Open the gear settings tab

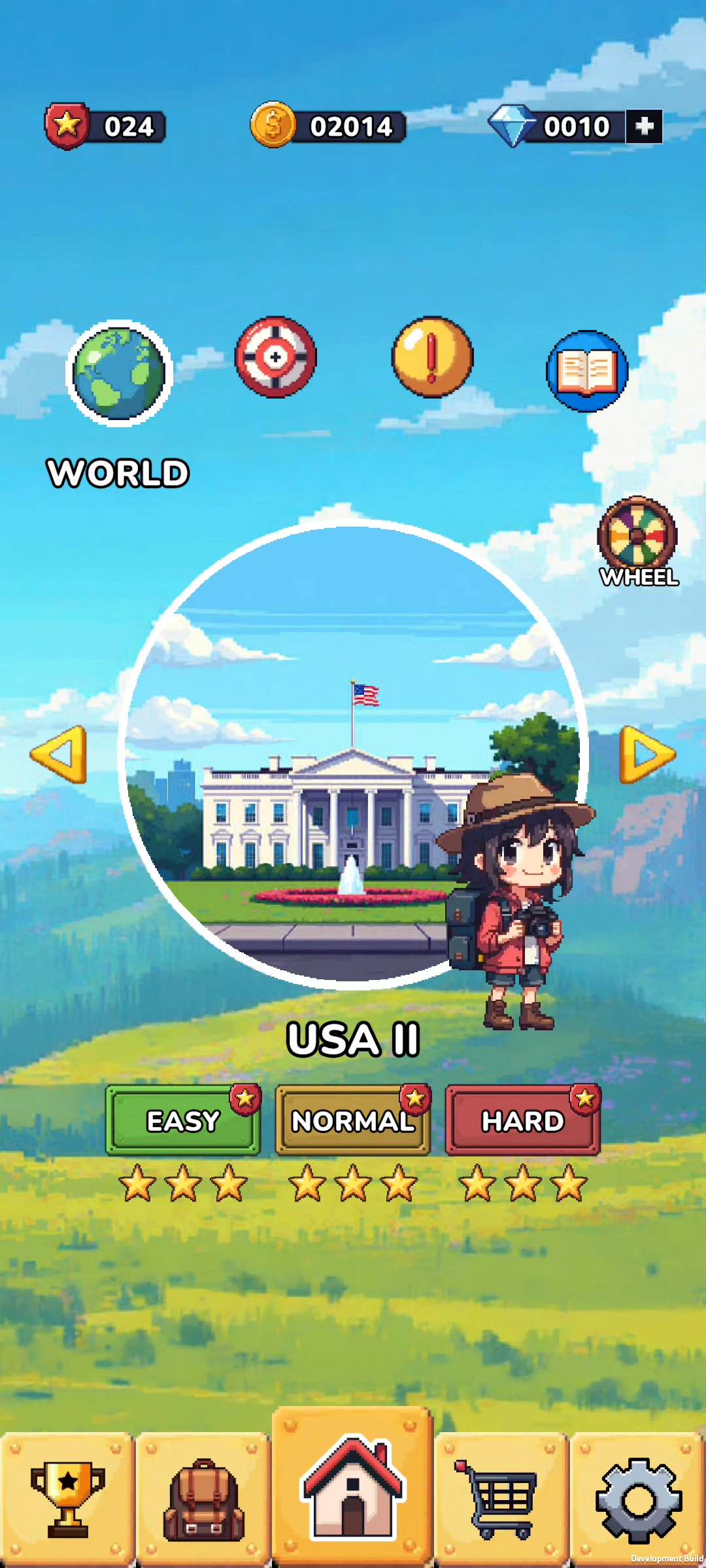[637, 1500]
